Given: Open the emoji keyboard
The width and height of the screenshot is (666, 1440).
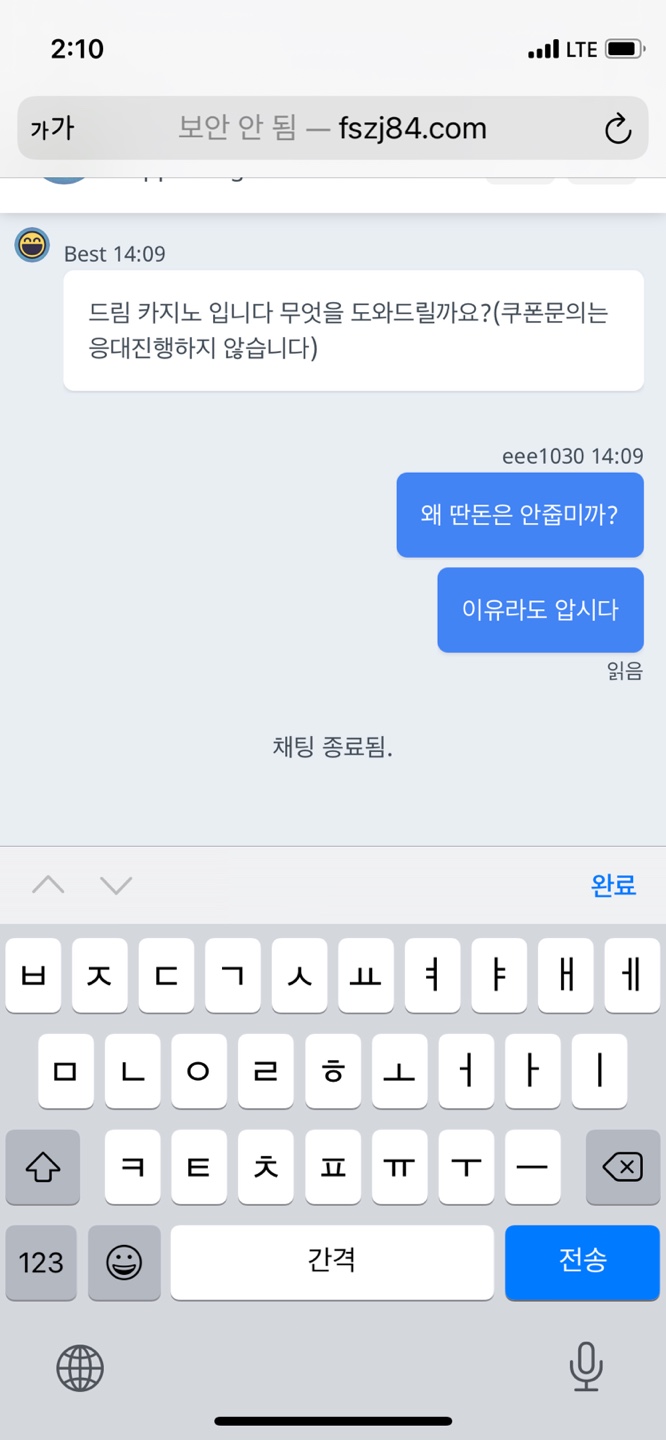Looking at the screenshot, I should [x=124, y=1262].
